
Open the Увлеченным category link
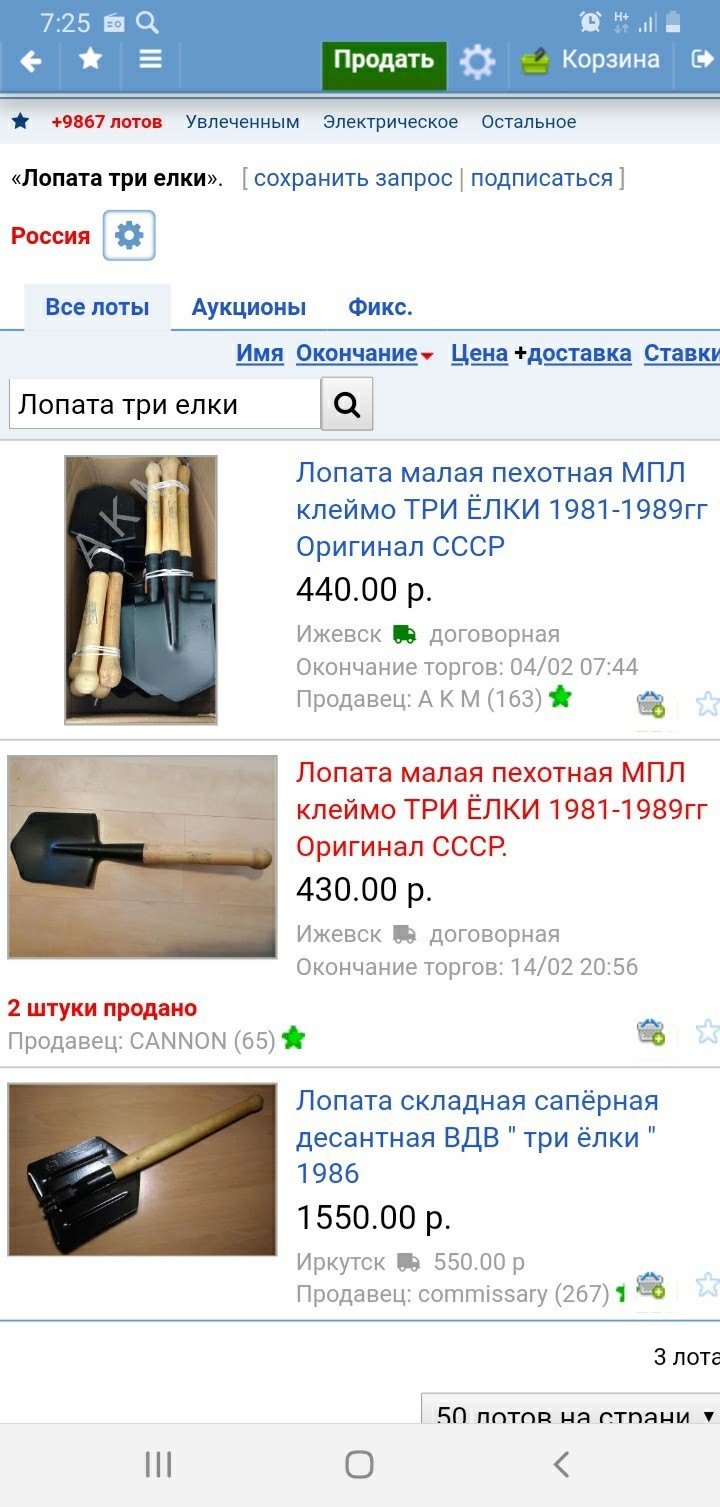pos(242,122)
